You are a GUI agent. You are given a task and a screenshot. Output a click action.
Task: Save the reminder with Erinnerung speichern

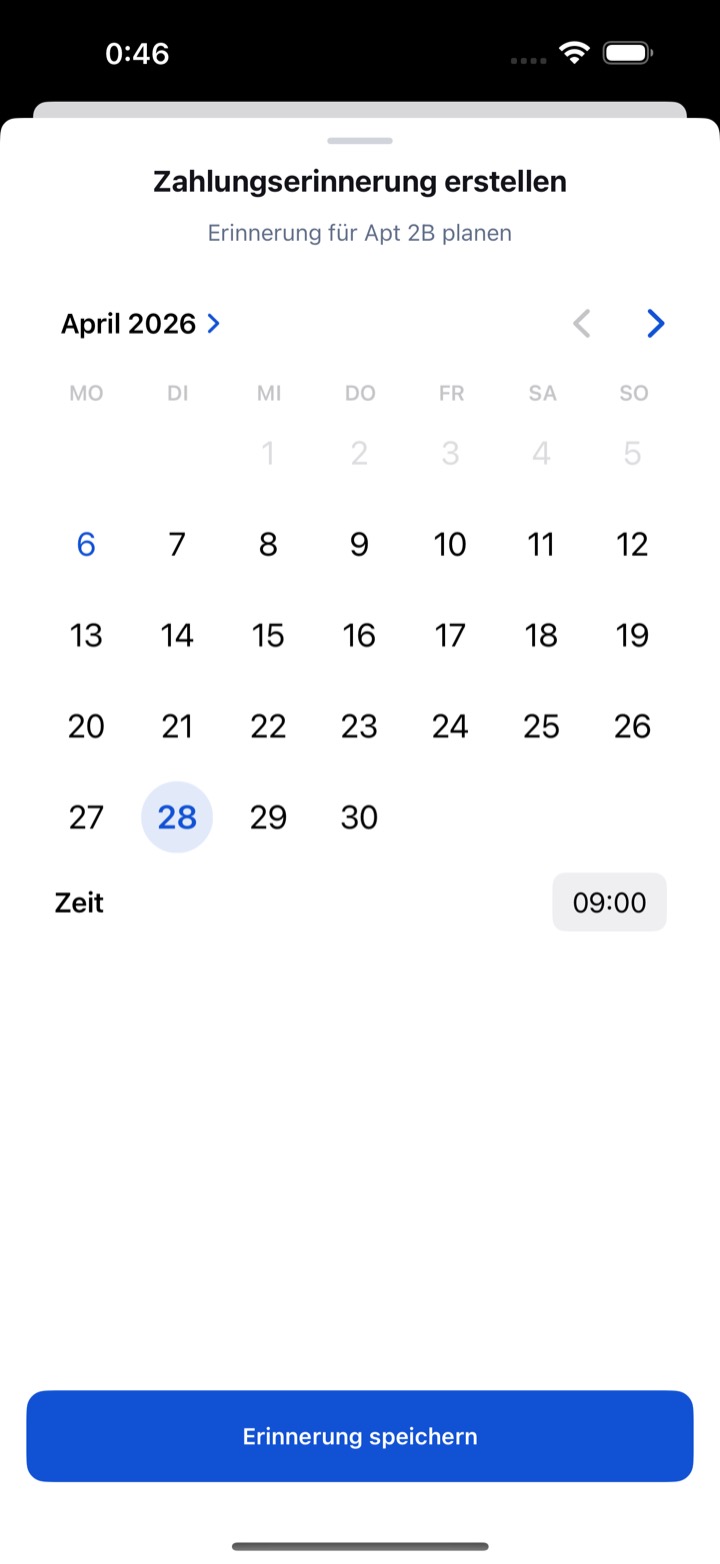point(360,1436)
